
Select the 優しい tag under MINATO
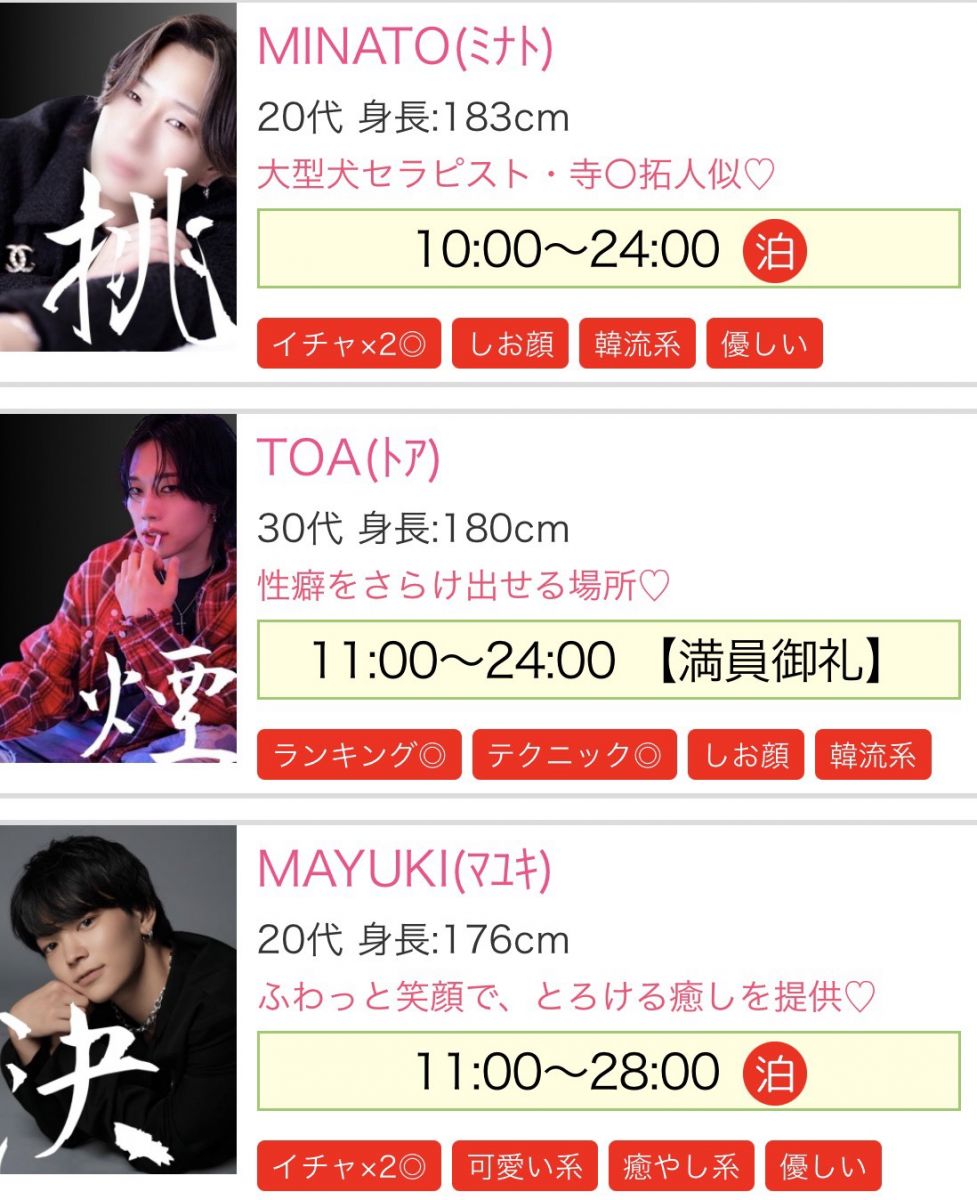coord(764,345)
